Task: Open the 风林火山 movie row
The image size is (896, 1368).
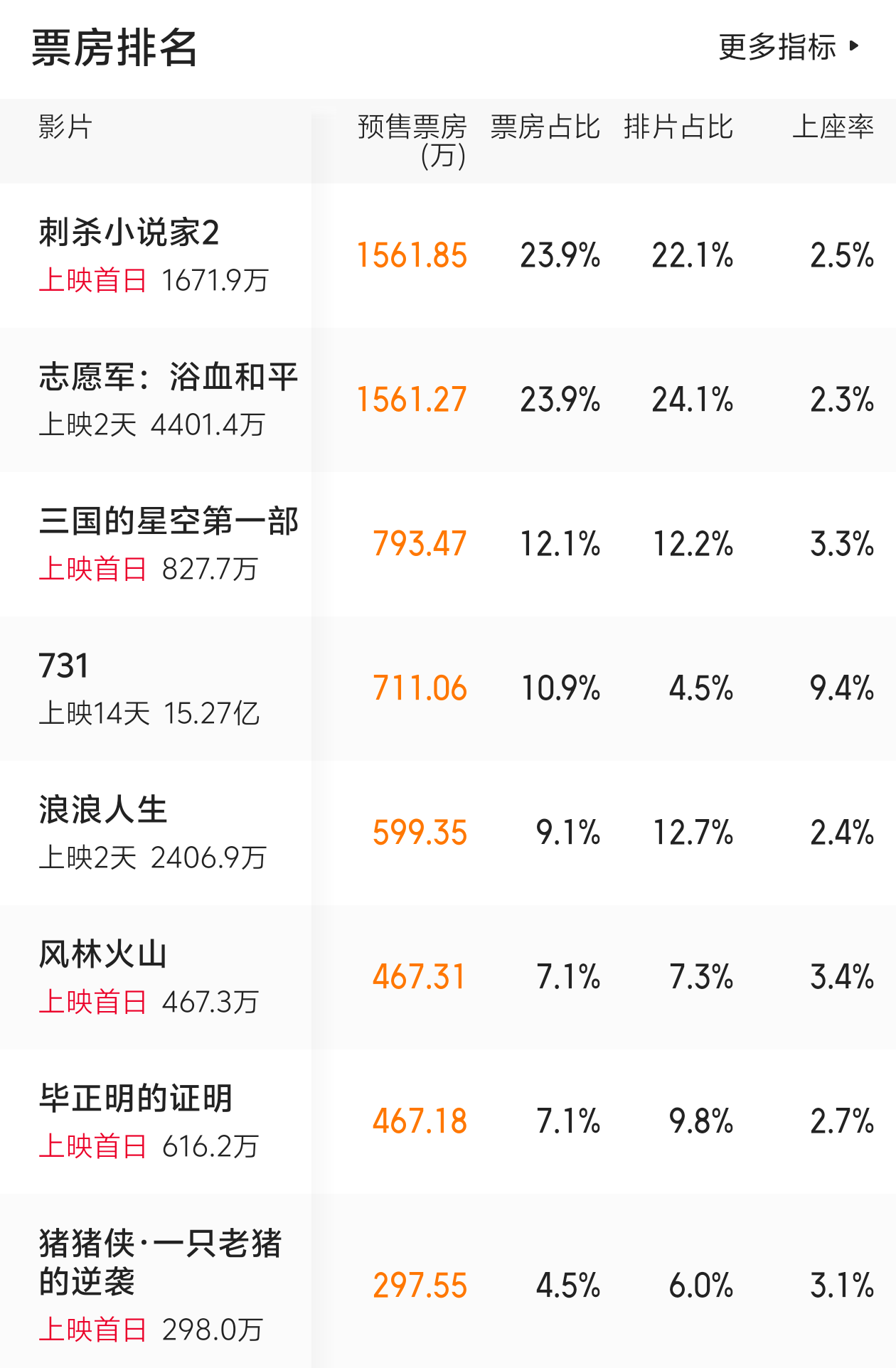Action: pos(448,977)
